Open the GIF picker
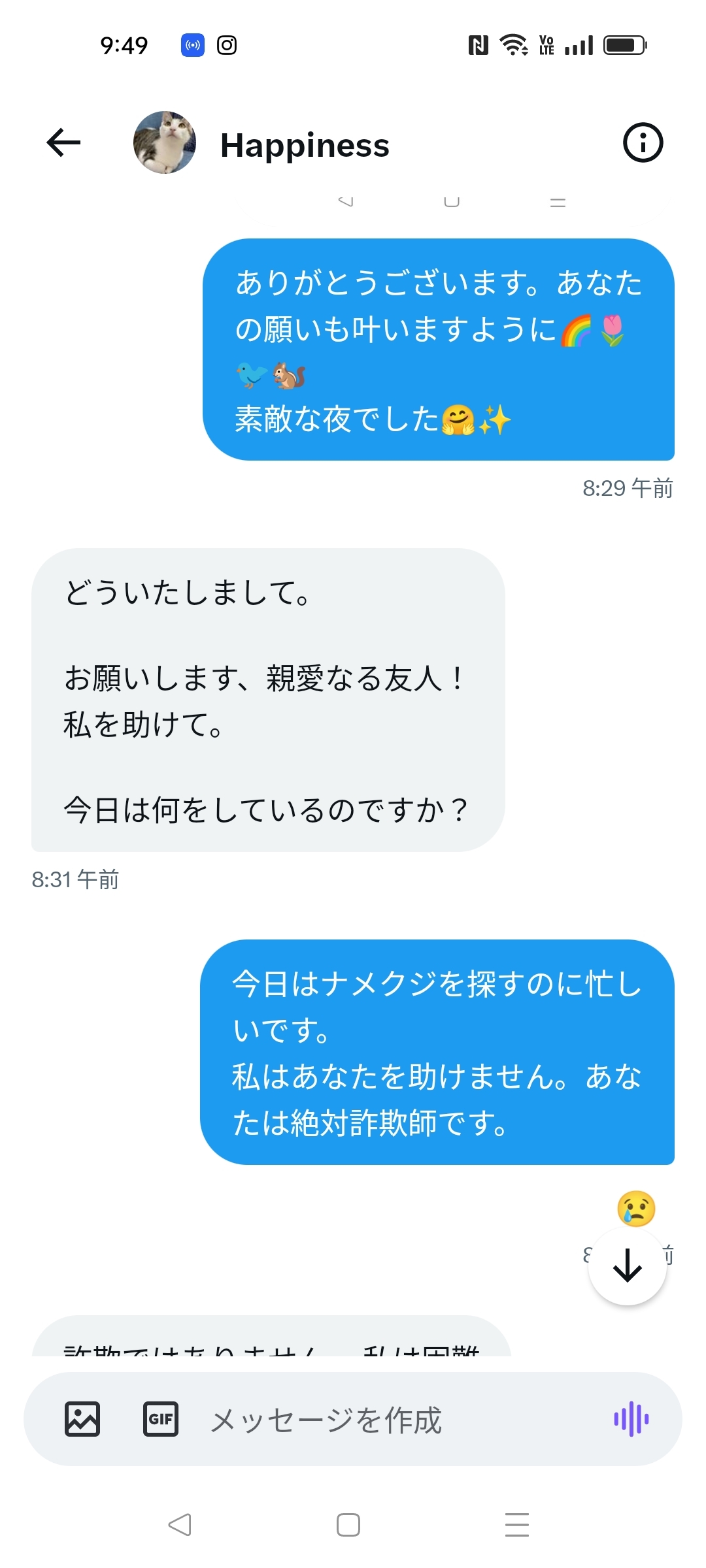The width and height of the screenshot is (706, 1568). (161, 1419)
